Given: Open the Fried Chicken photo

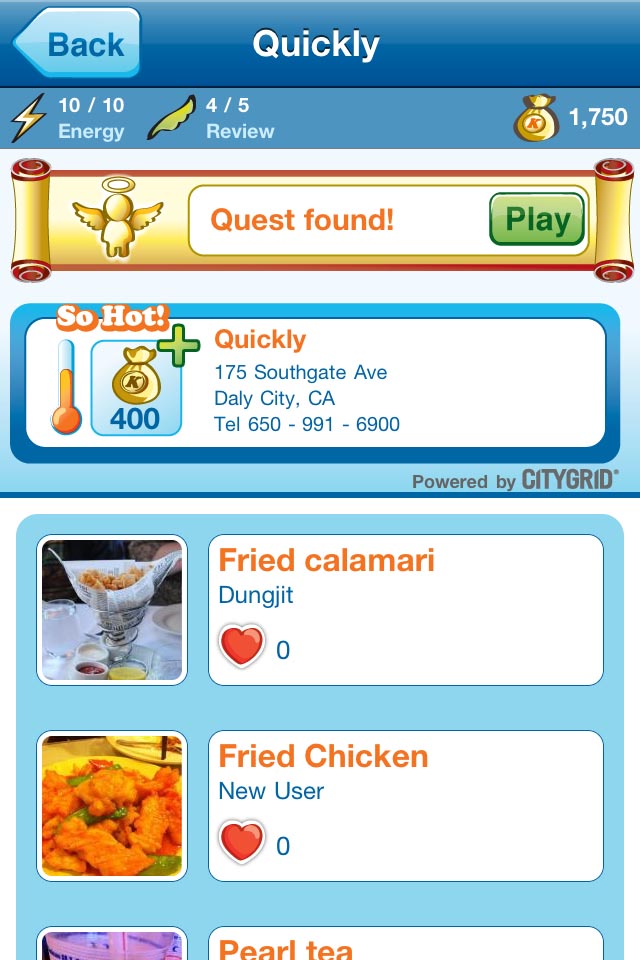Looking at the screenshot, I should [112, 806].
